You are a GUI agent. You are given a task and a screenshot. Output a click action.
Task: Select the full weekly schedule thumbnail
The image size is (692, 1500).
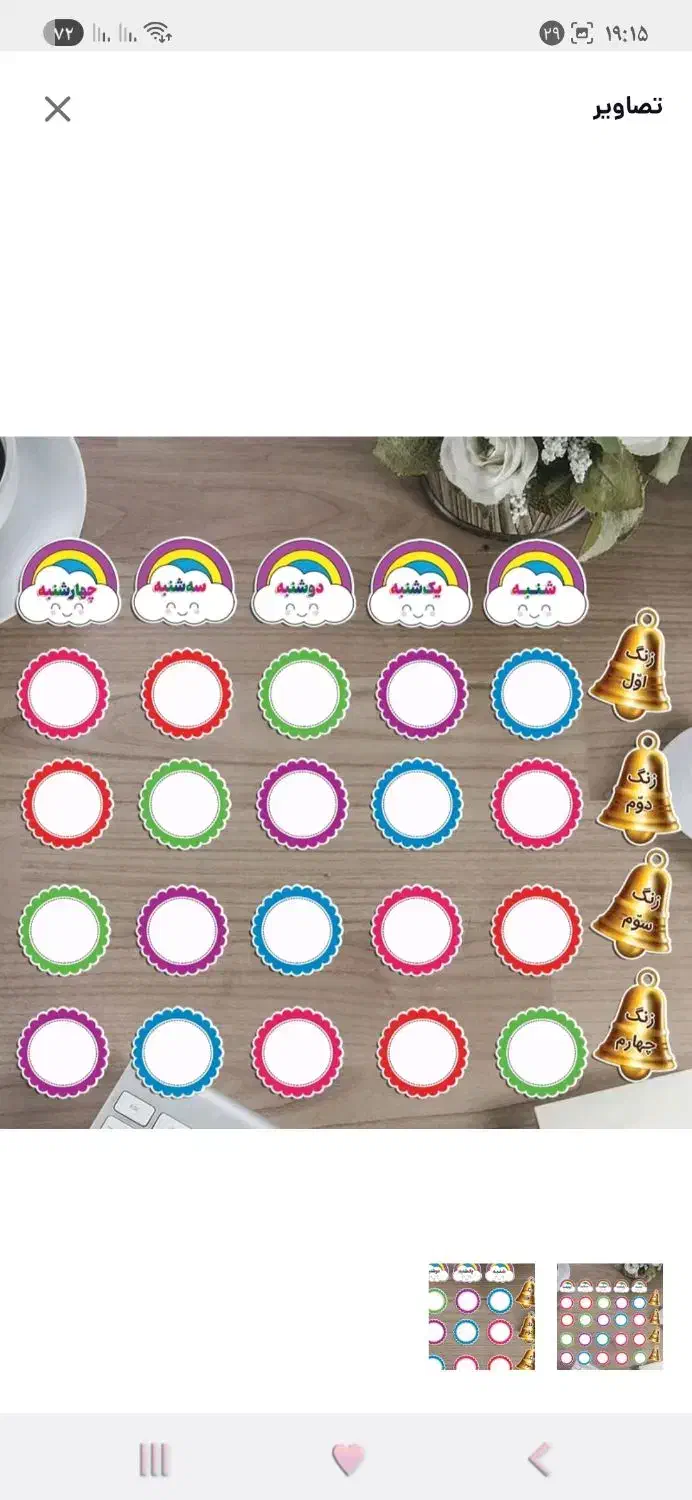[x=609, y=1316]
